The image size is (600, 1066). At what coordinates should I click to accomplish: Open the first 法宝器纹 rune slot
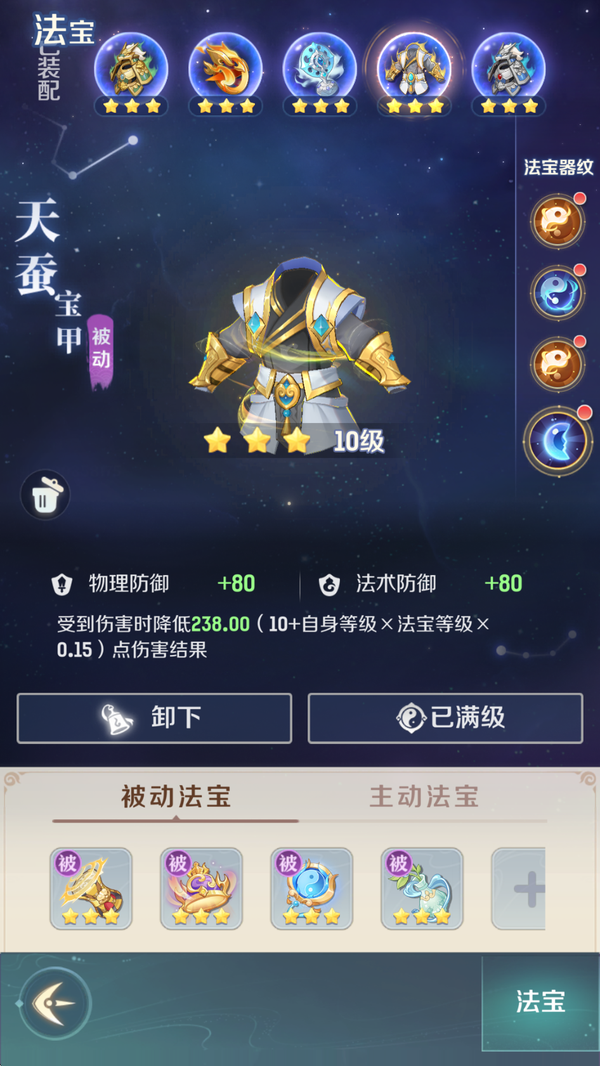556,222
